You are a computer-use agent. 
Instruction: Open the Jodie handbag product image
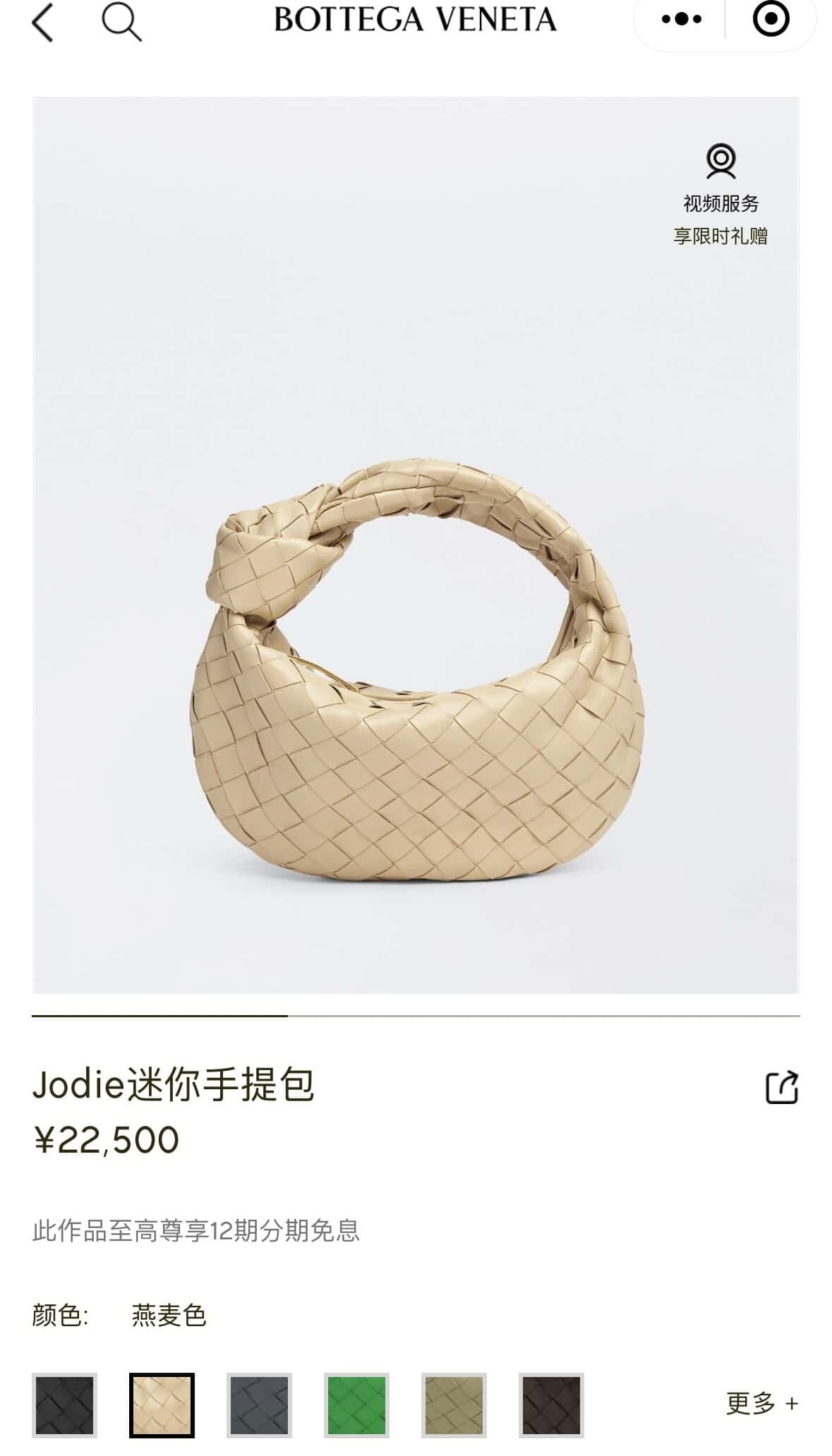[416, 670]
